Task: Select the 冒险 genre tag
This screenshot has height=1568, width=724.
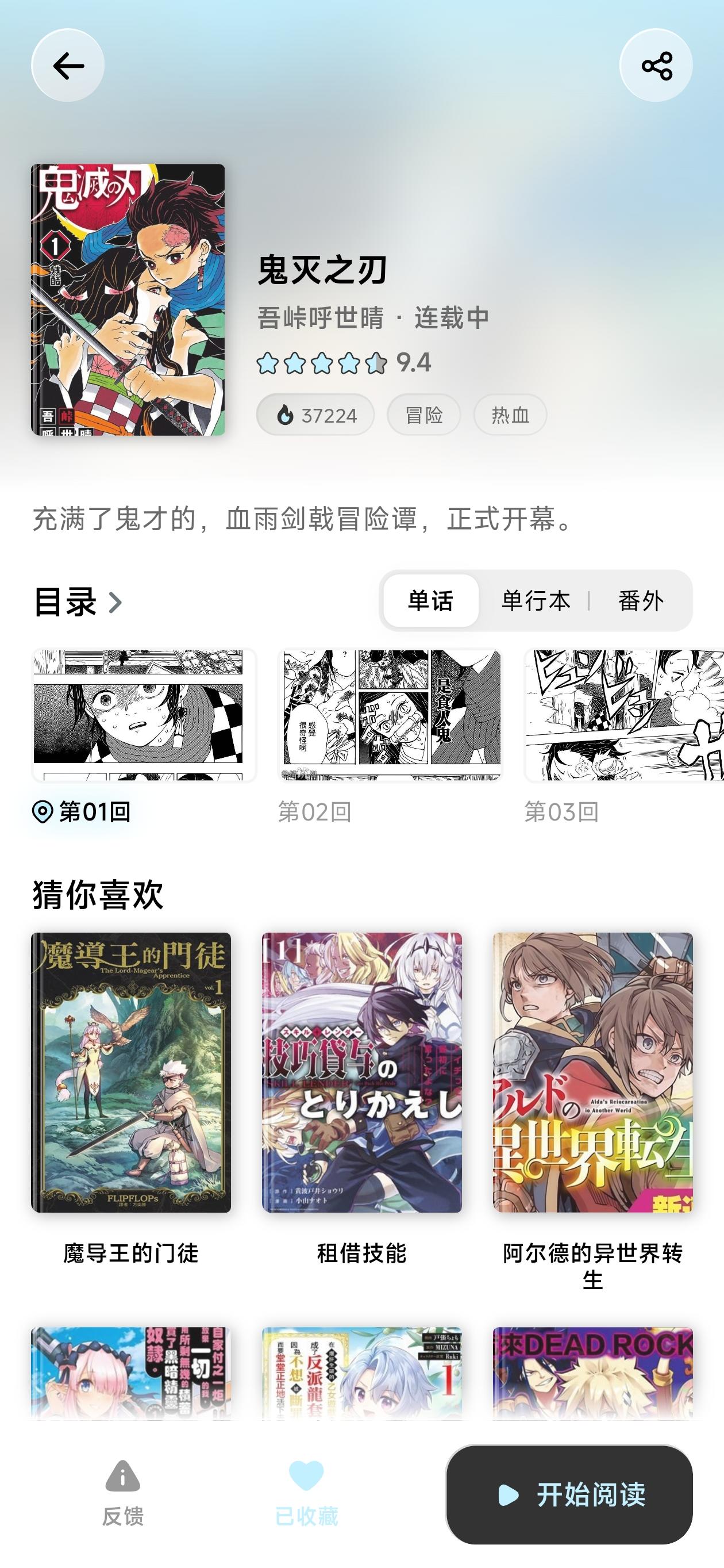Action: click(423, 415)
